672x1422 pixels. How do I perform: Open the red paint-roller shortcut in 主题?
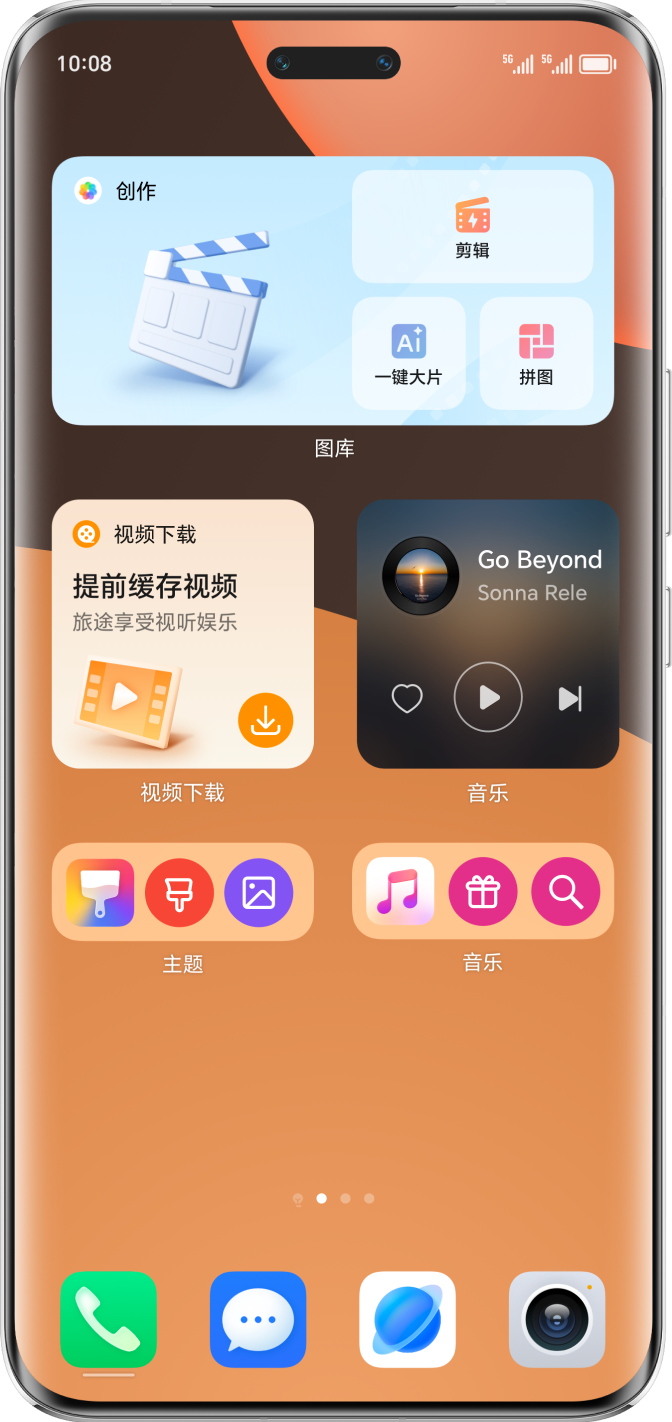coord(179,892)
